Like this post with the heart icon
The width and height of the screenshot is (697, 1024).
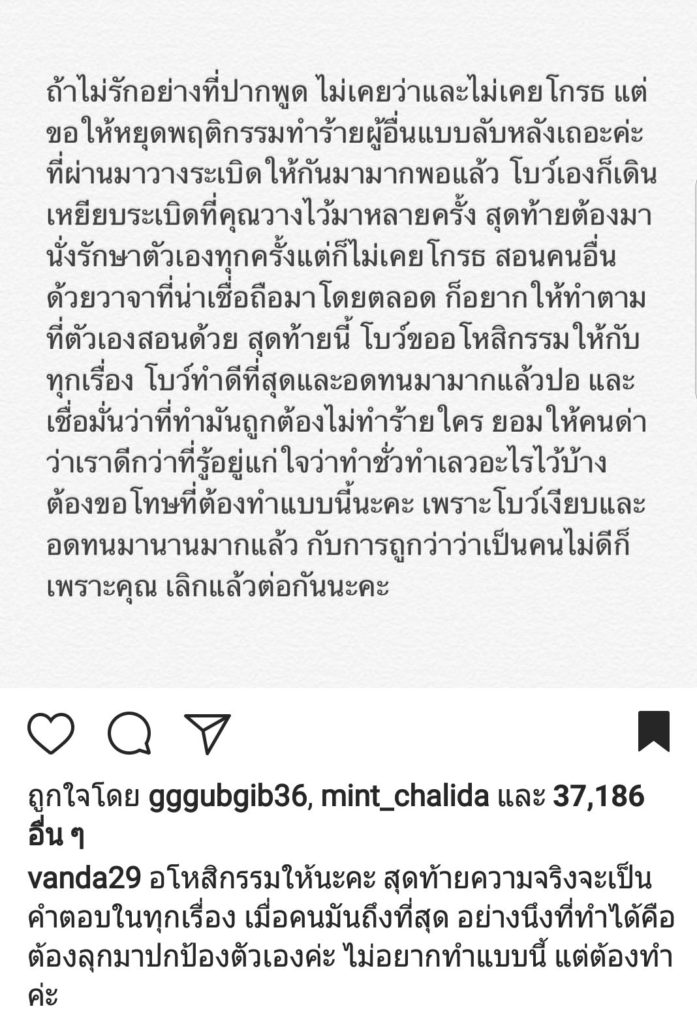[51, 735]
